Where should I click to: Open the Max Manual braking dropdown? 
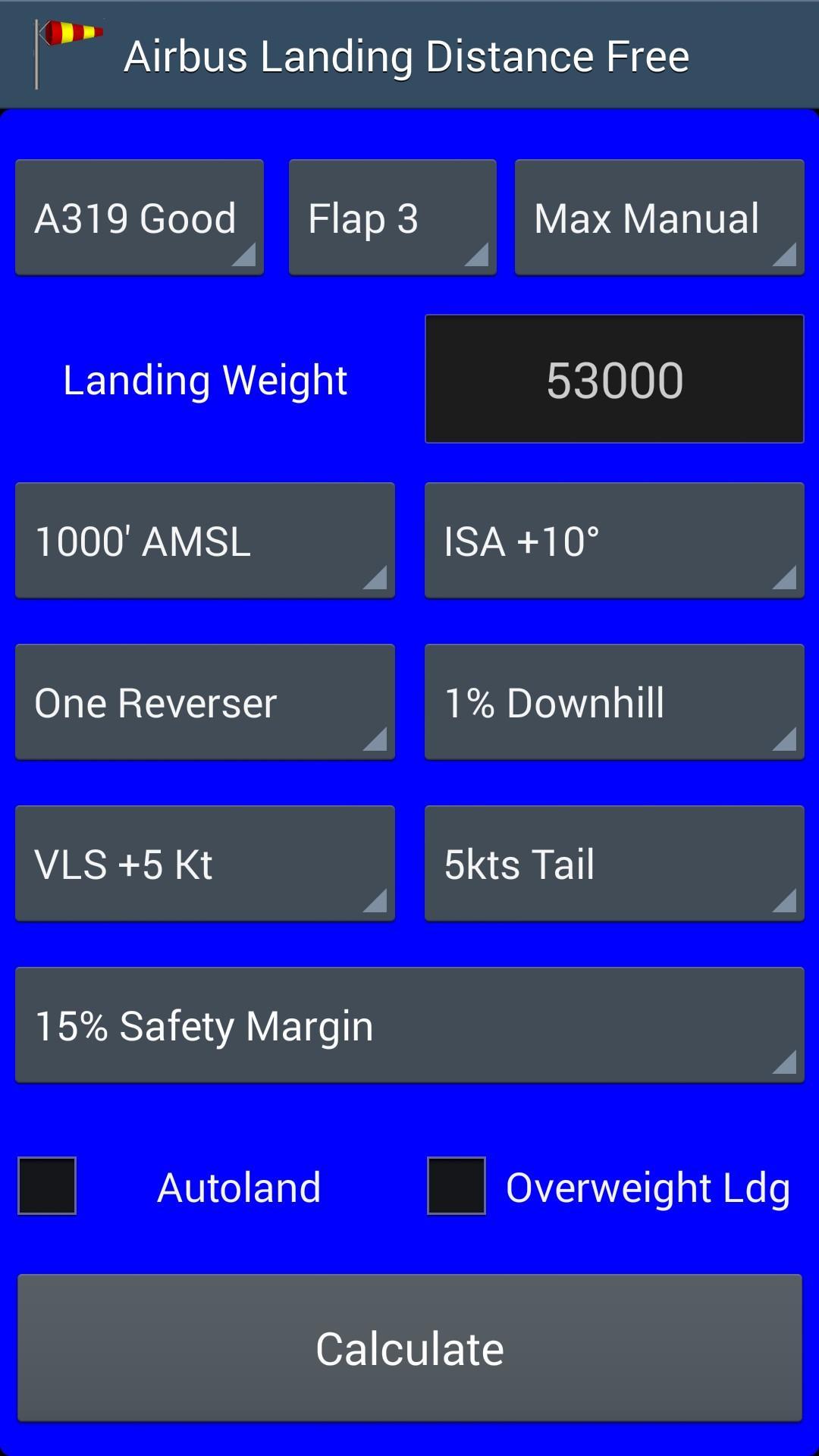point(658,217)
